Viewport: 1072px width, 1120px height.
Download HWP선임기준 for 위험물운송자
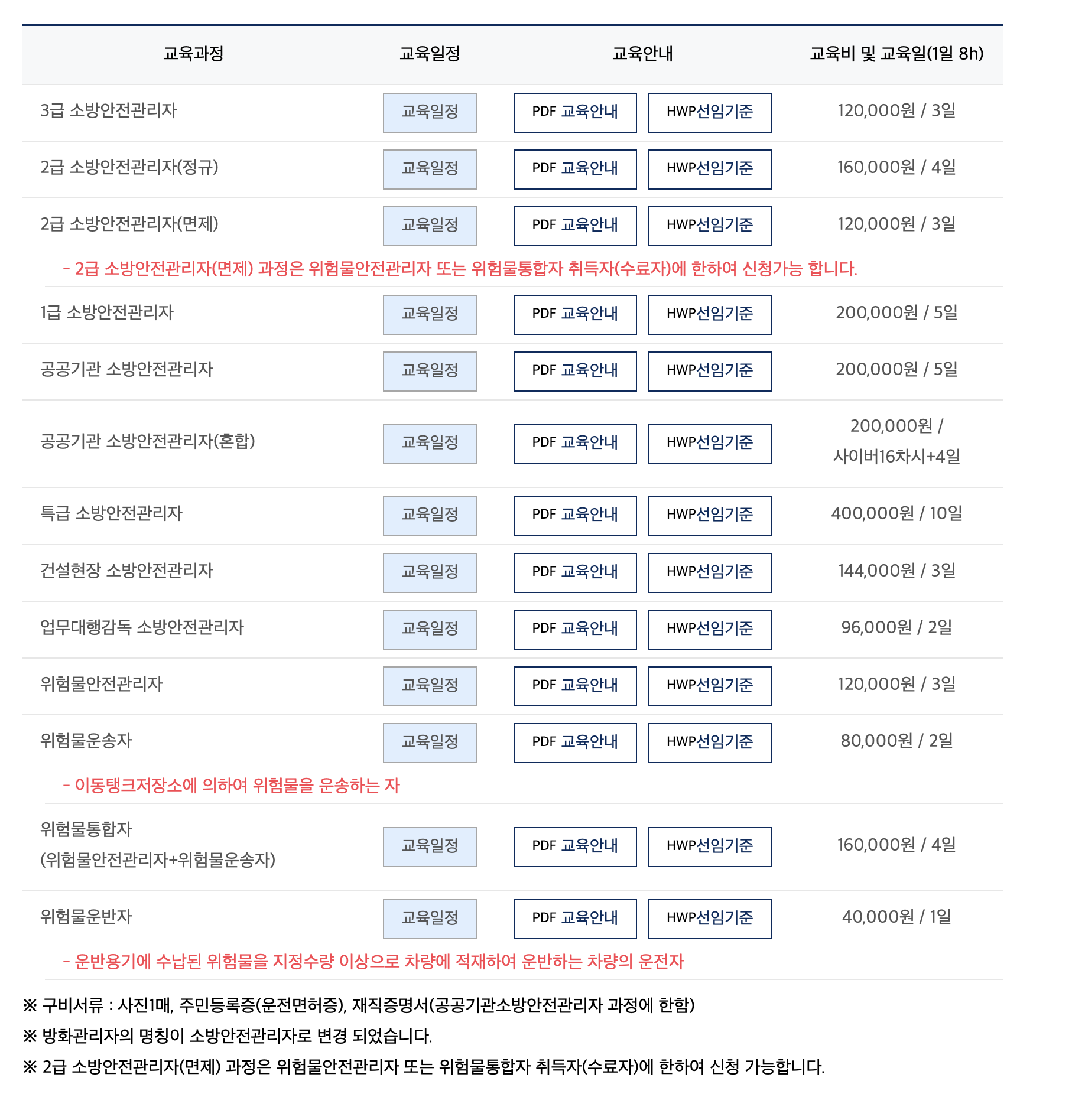pyautogui.click(x=709, y=743)
